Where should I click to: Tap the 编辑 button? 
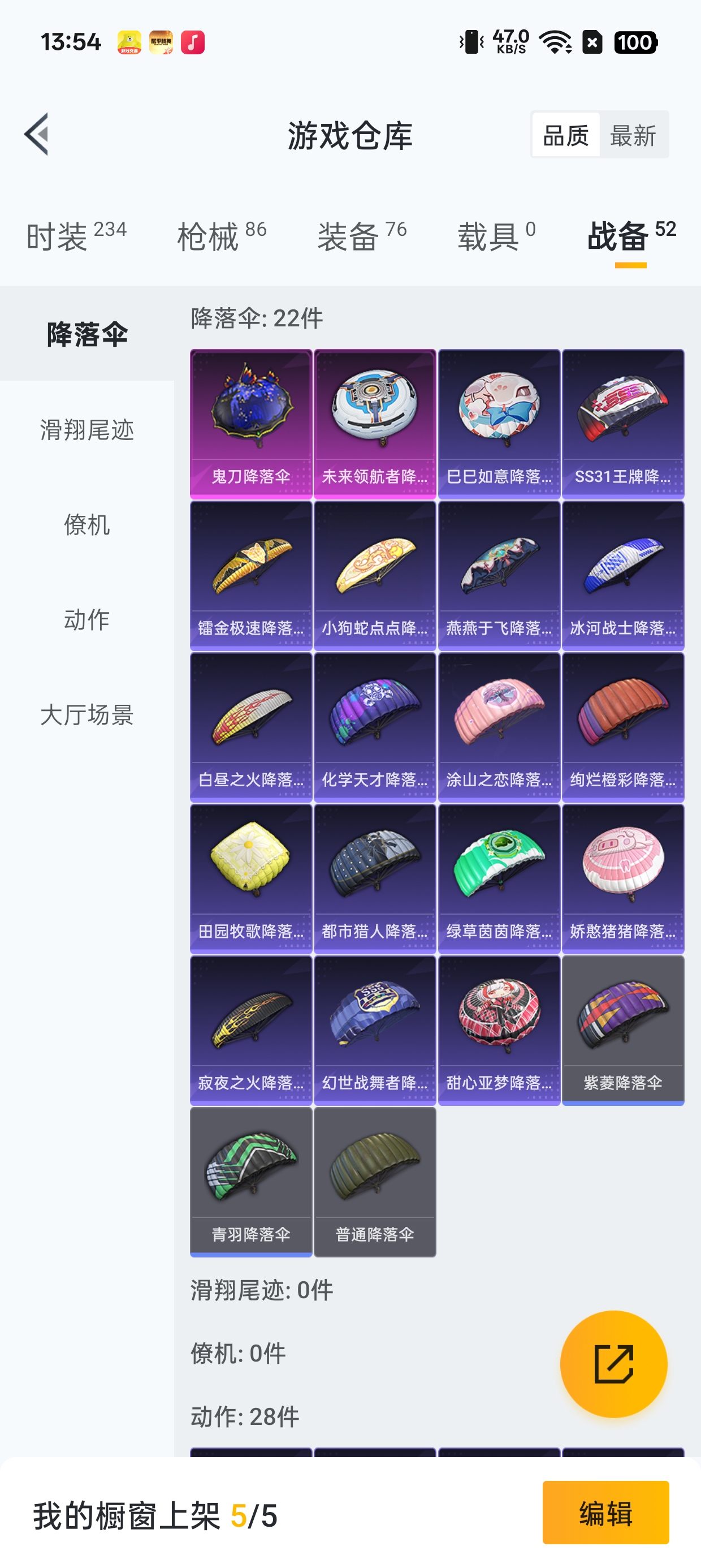point(605,1513)
